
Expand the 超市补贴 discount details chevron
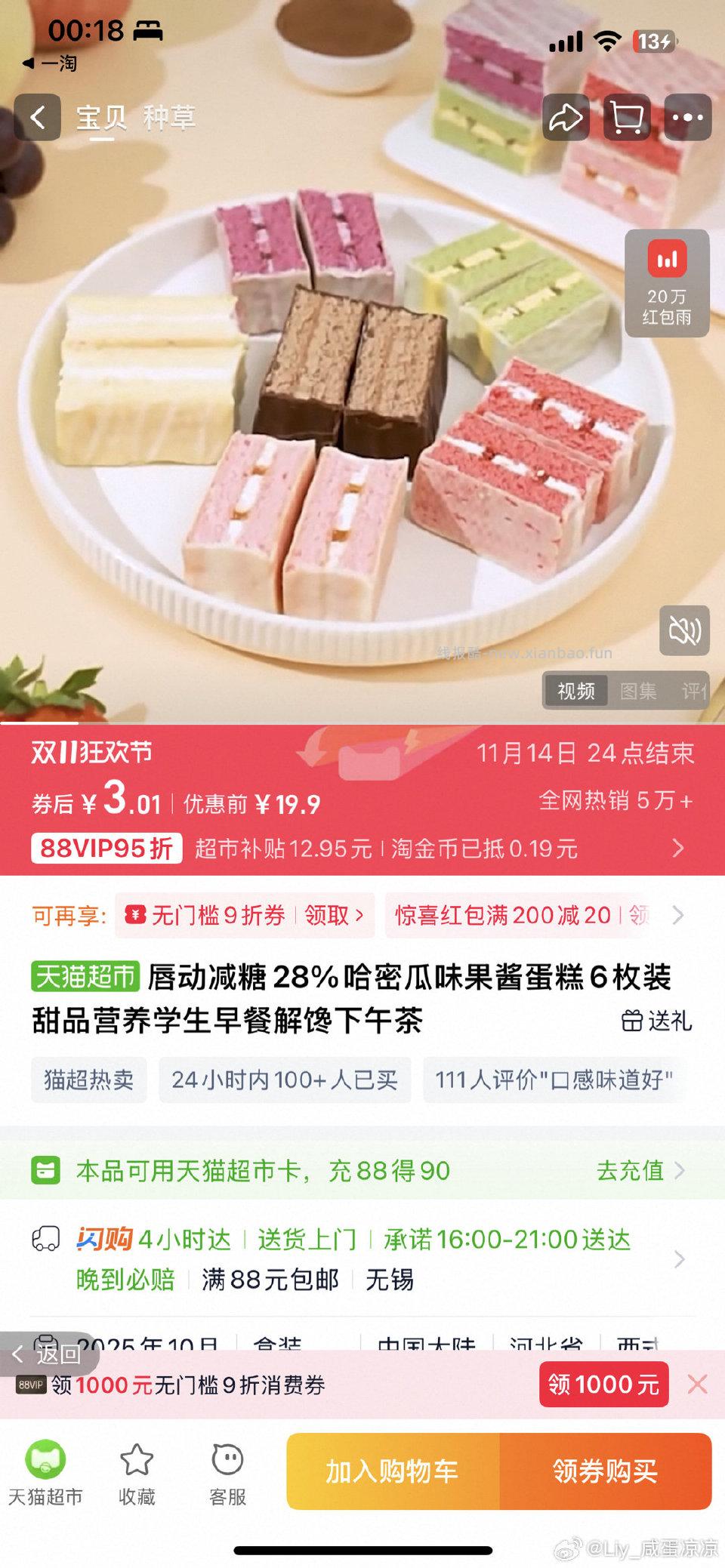[x=677, y=849]
